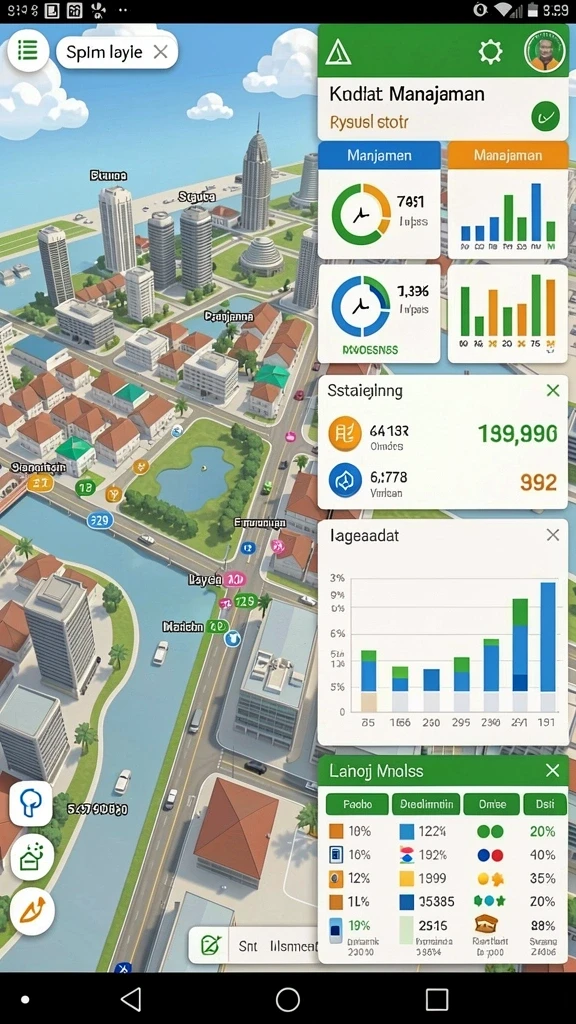Tap the green edit icon beside Snt
Screen dimensions: 576x1024
[209, 946]
